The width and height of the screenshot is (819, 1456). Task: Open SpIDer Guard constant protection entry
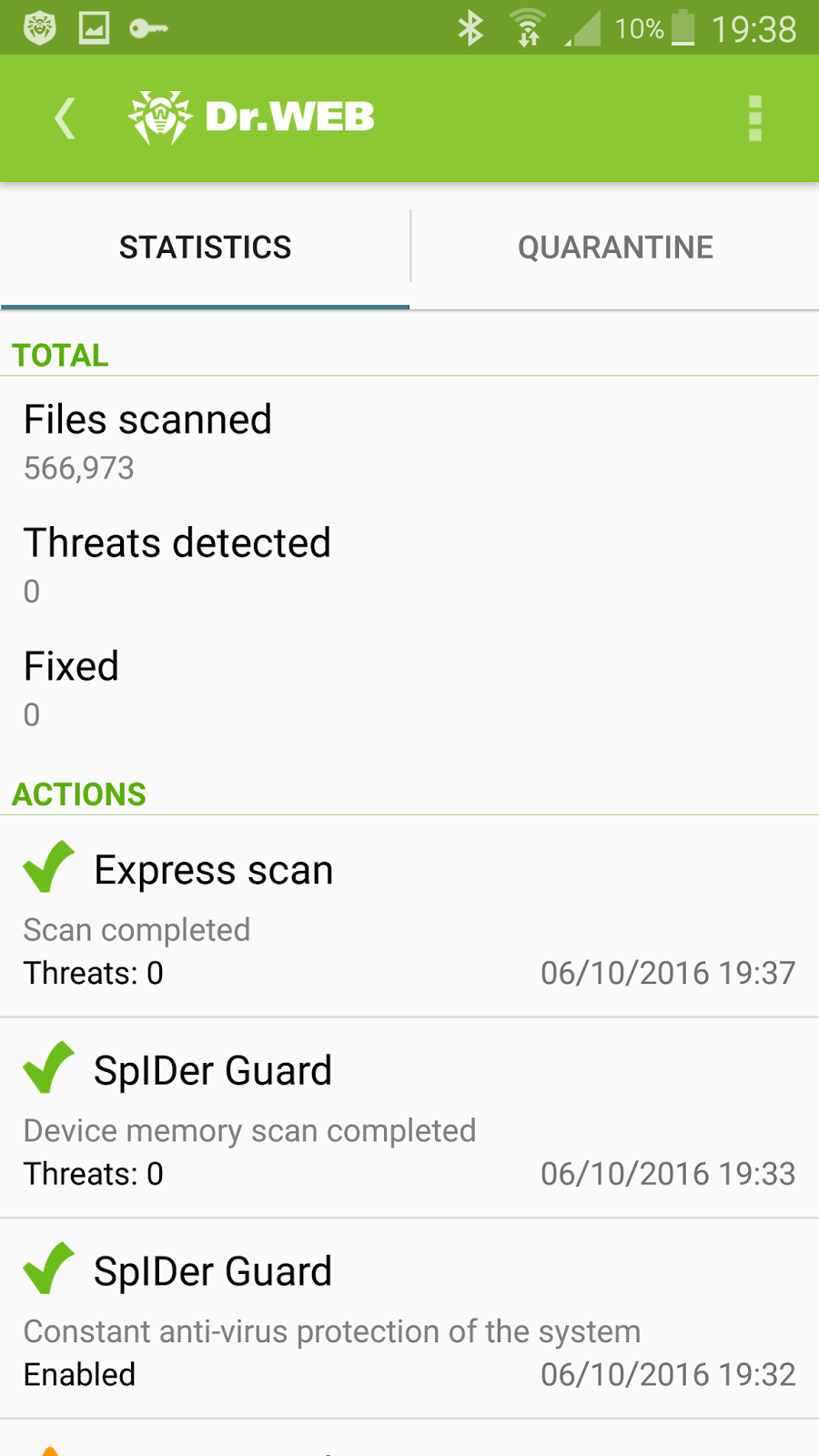409,1319
